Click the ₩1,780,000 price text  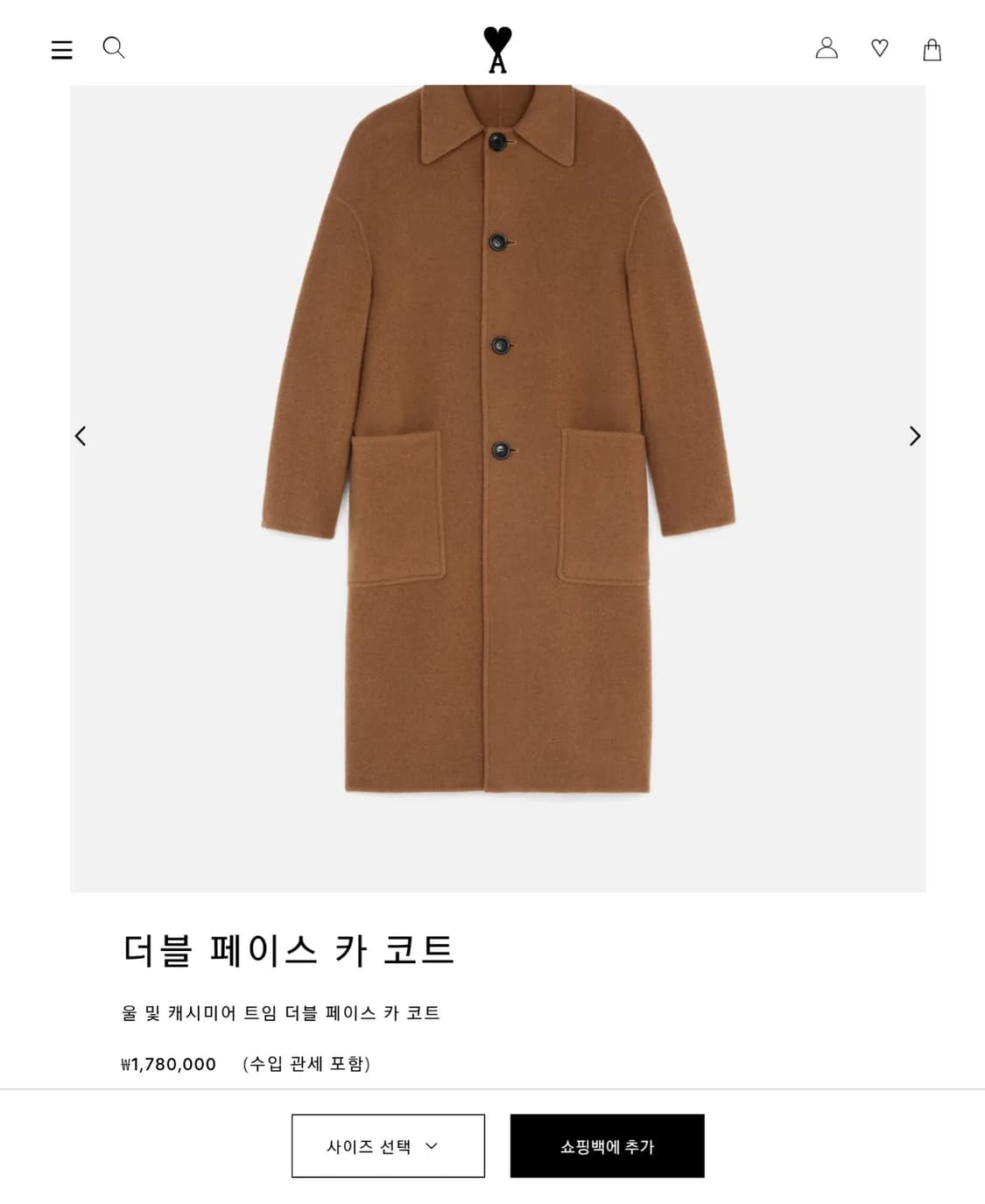click(x=169, y=1065)
